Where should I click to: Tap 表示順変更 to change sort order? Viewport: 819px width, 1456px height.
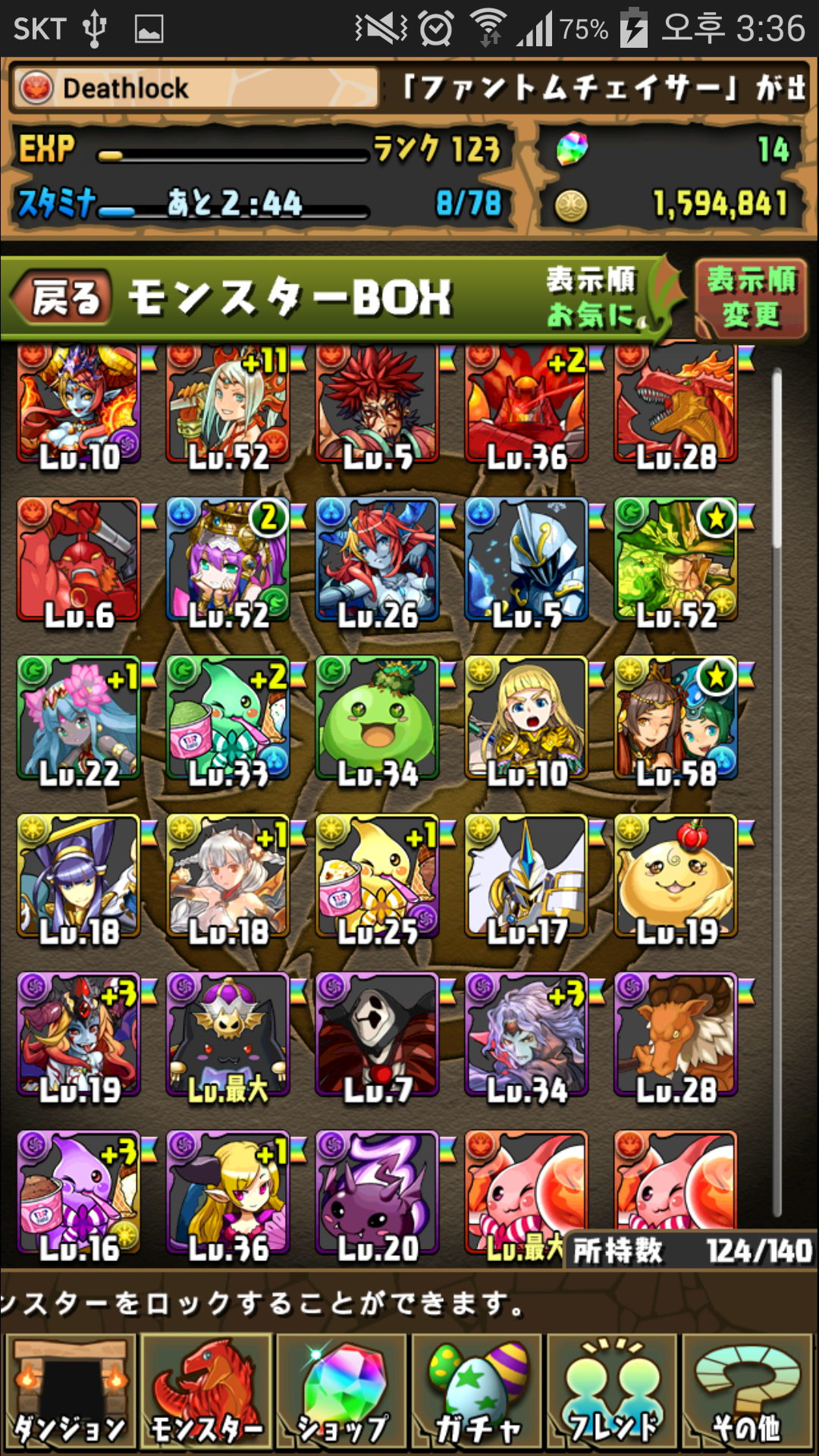click(x=750, y=297)
